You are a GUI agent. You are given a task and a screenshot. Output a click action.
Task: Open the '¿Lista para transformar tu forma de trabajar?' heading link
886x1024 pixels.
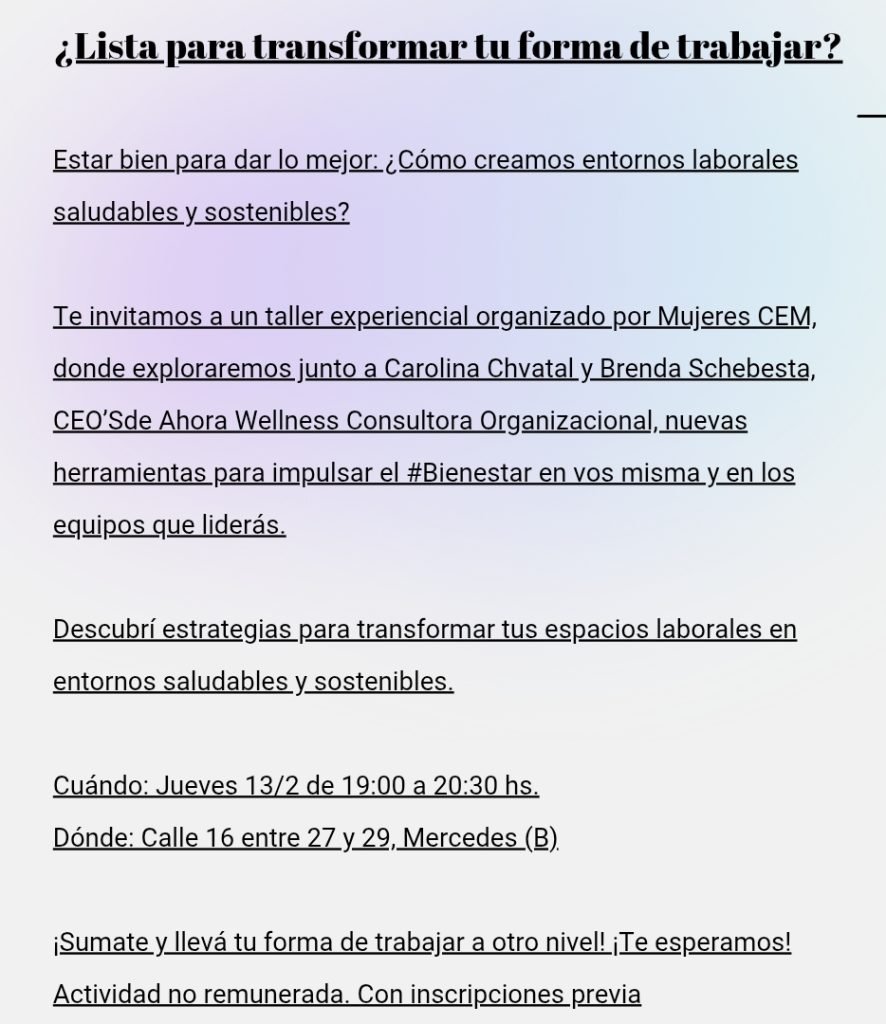[447, 47]
